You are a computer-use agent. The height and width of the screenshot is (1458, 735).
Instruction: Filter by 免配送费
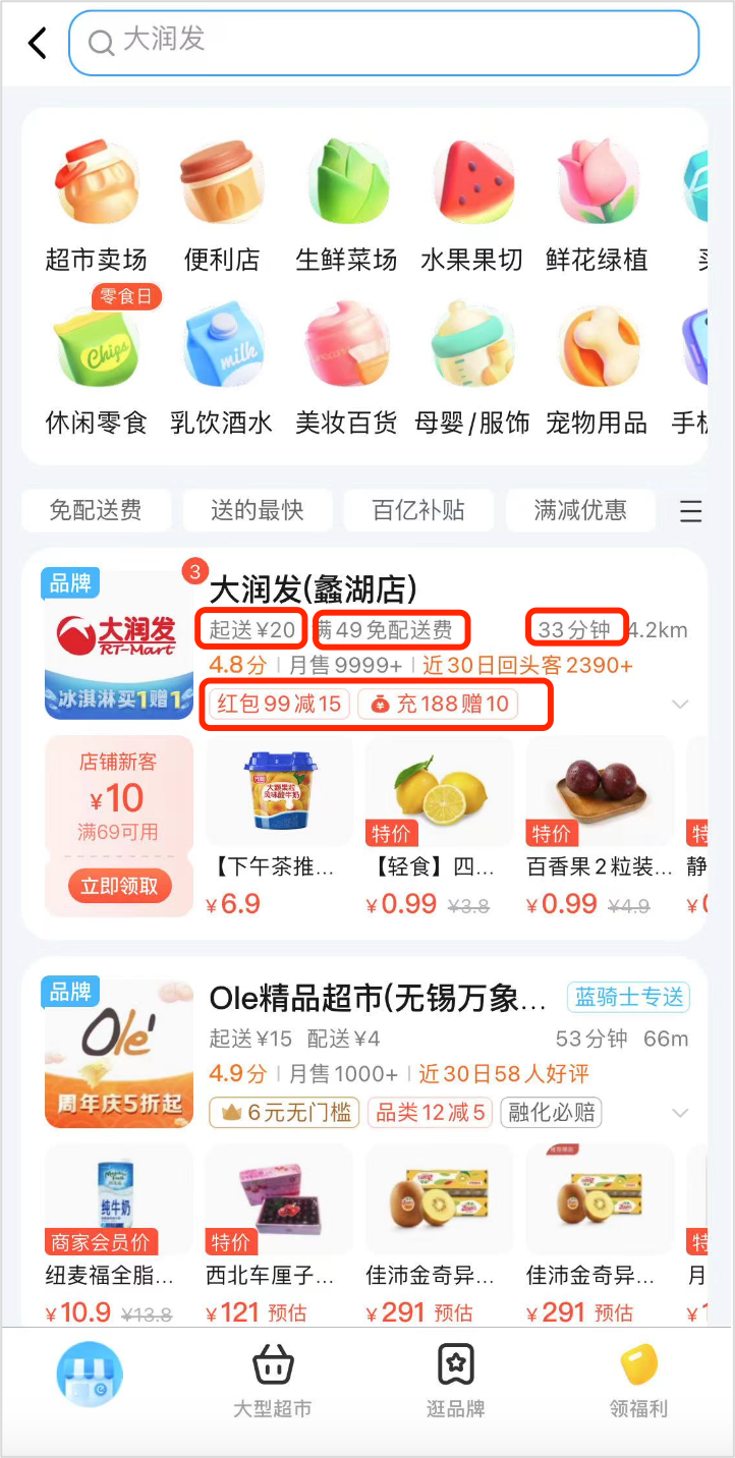[x=96, y=510]
